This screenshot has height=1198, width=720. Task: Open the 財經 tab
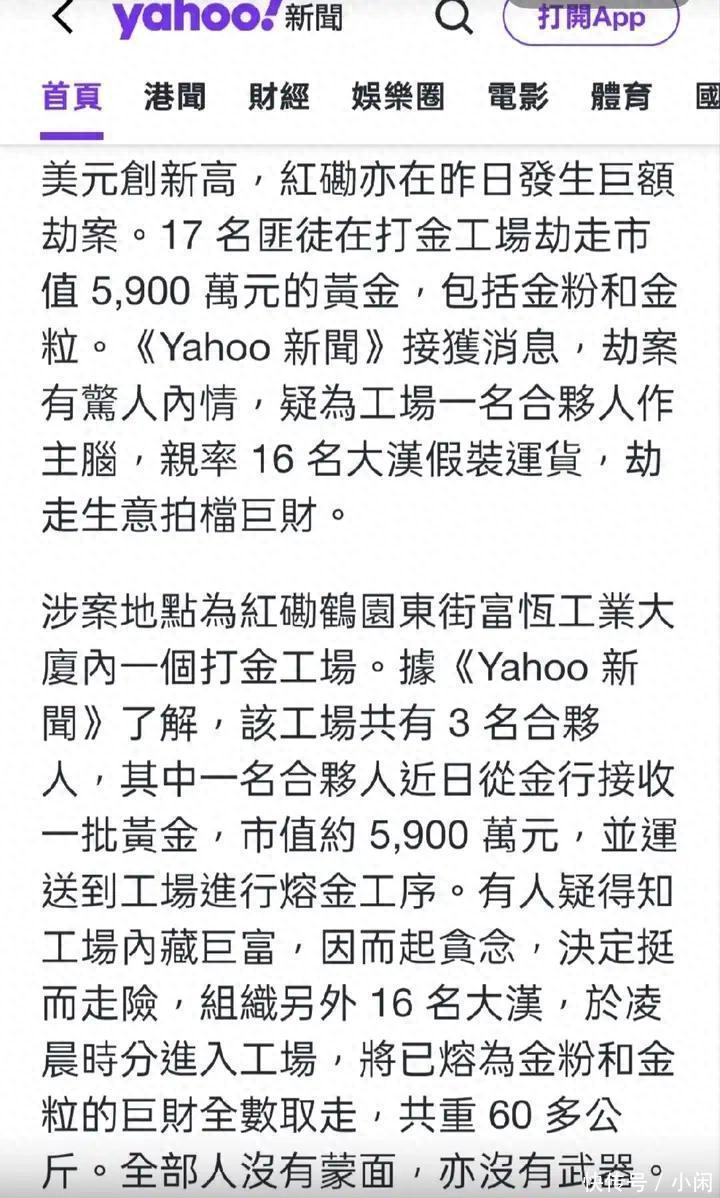[279, 97]
